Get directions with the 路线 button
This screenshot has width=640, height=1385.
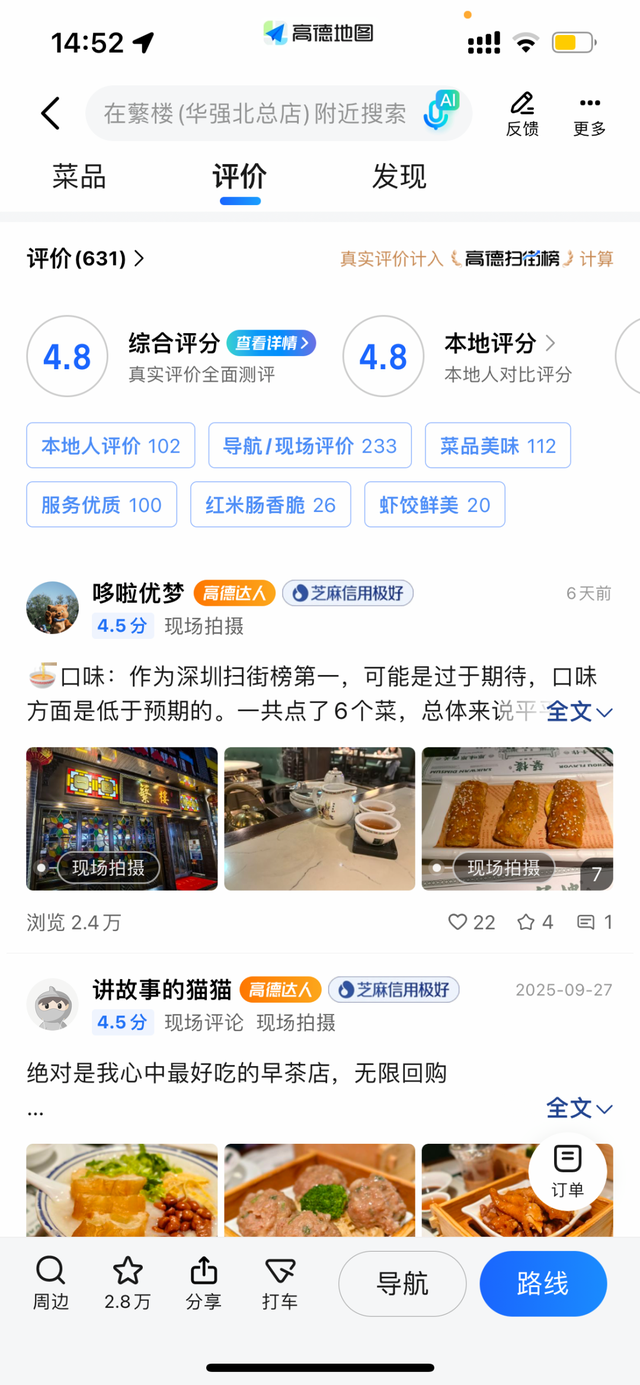pos(543,1284)
